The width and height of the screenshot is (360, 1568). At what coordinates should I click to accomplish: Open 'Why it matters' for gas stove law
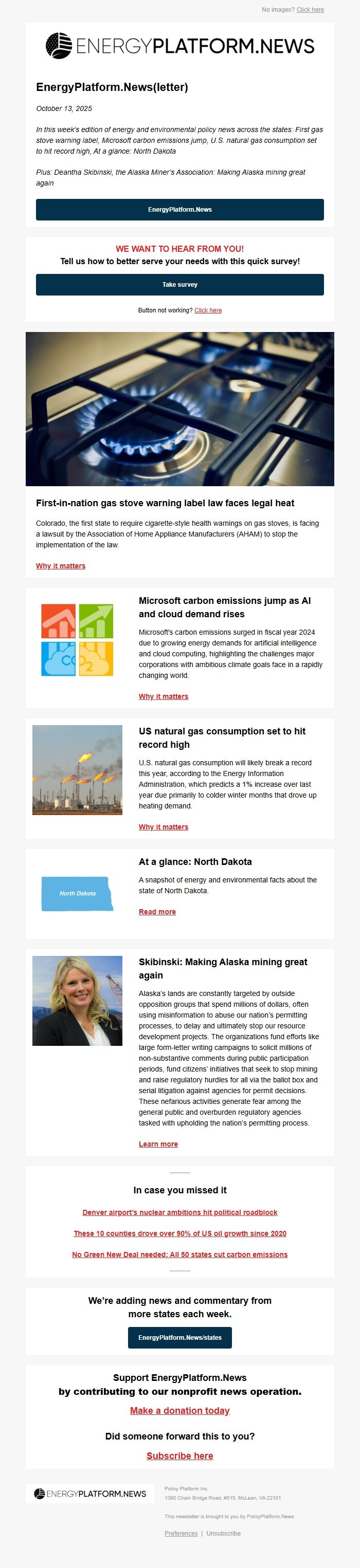60,566
